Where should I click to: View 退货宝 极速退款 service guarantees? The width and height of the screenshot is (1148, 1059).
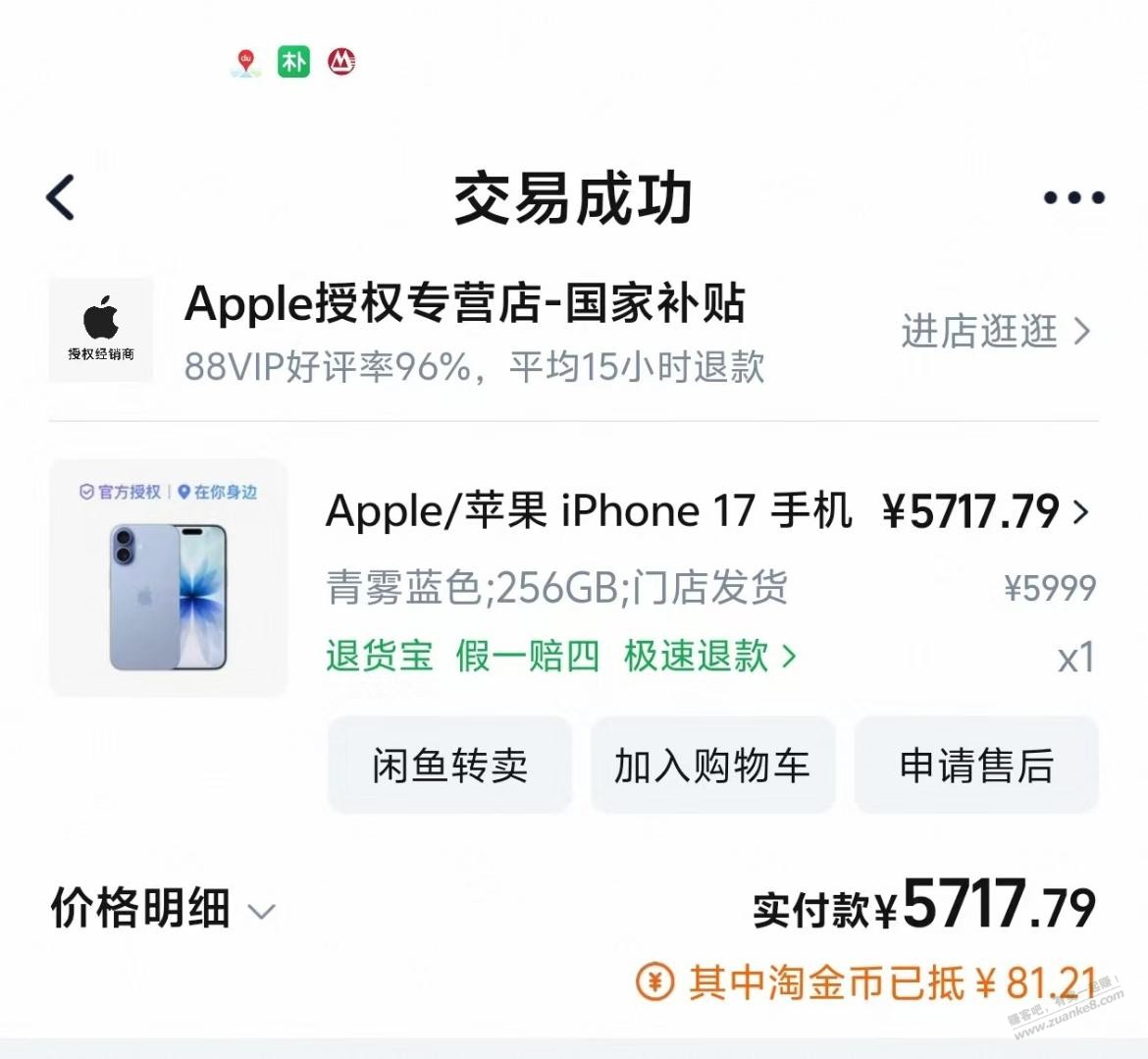click(561, 656)
